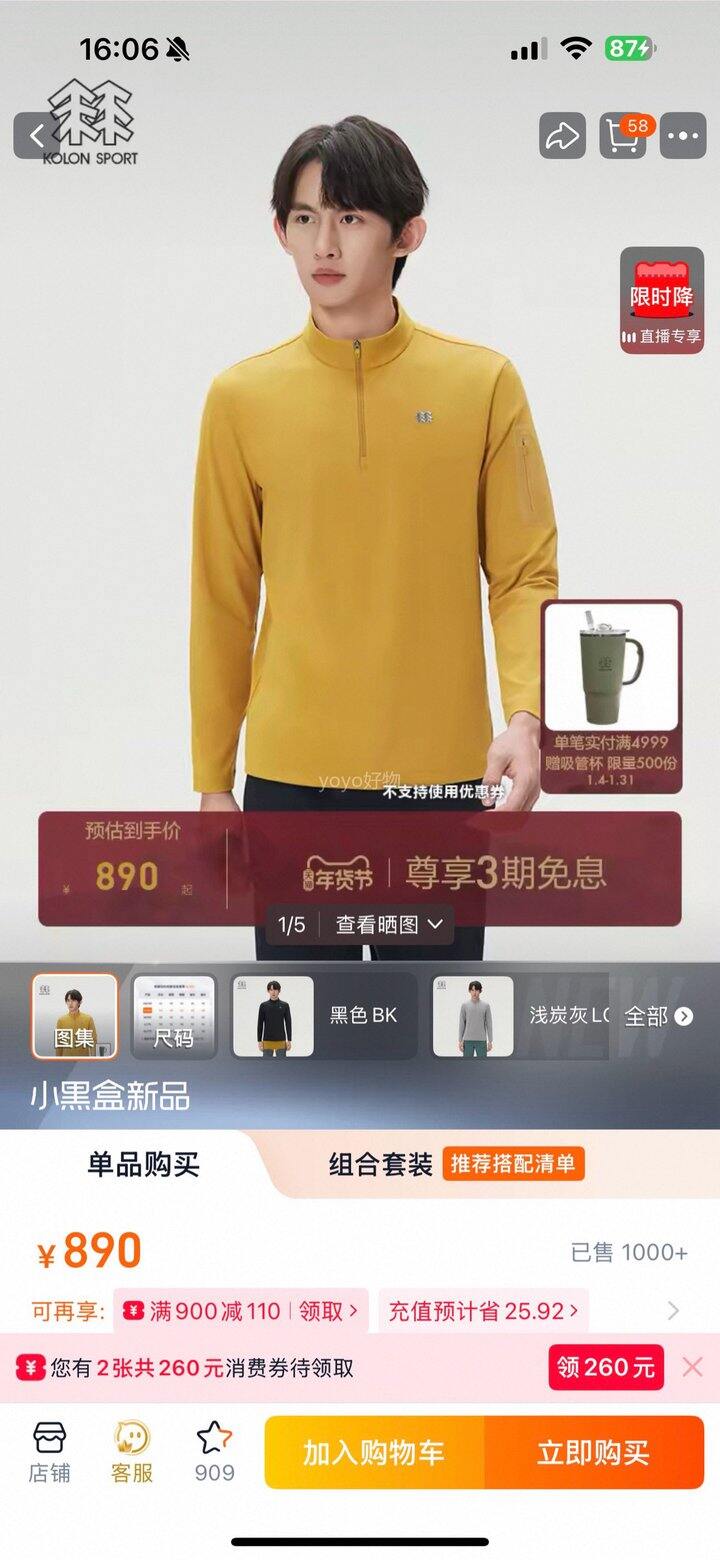Switch to the 单品购买 tab
The image size is (720, 1560).
(143, 1164)
